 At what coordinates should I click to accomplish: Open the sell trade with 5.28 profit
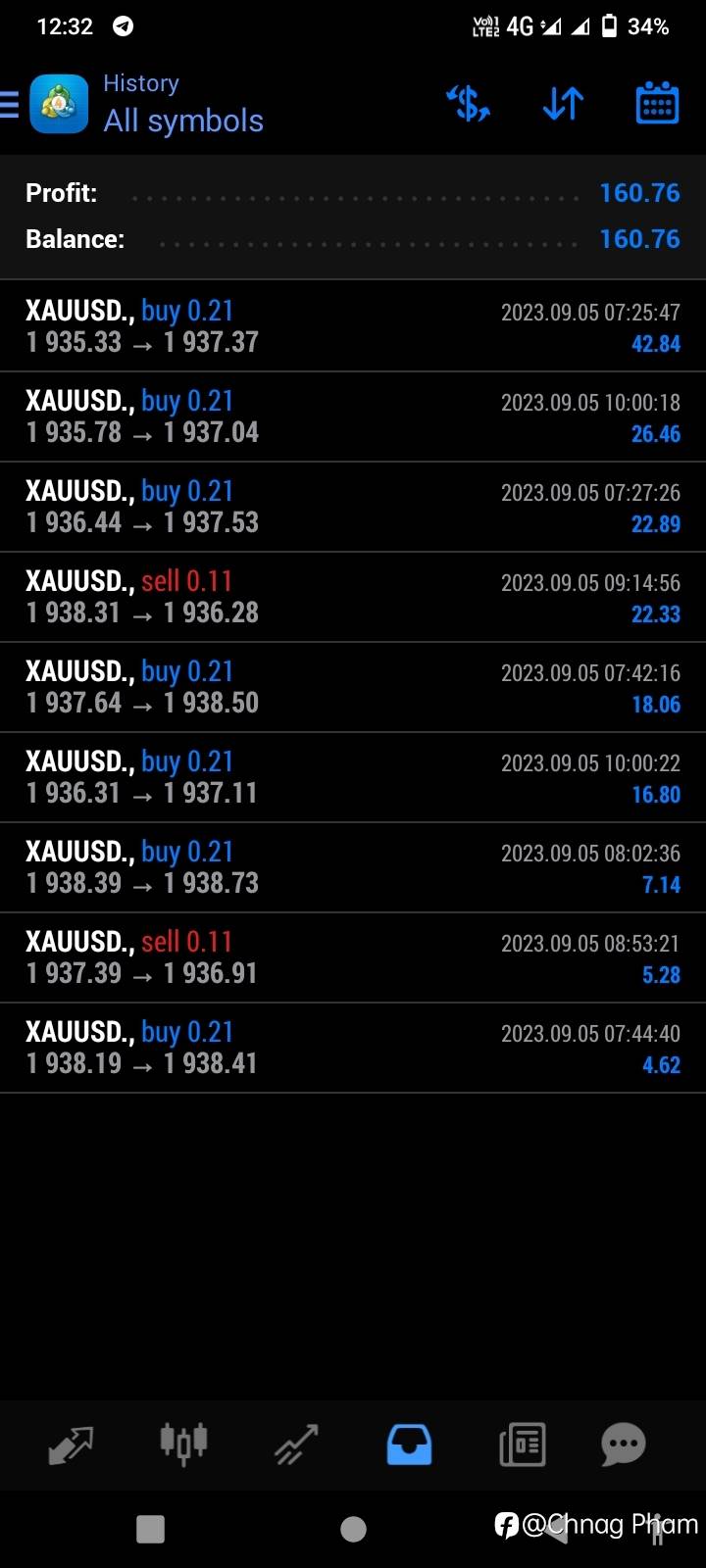click(x=353, y=957)
